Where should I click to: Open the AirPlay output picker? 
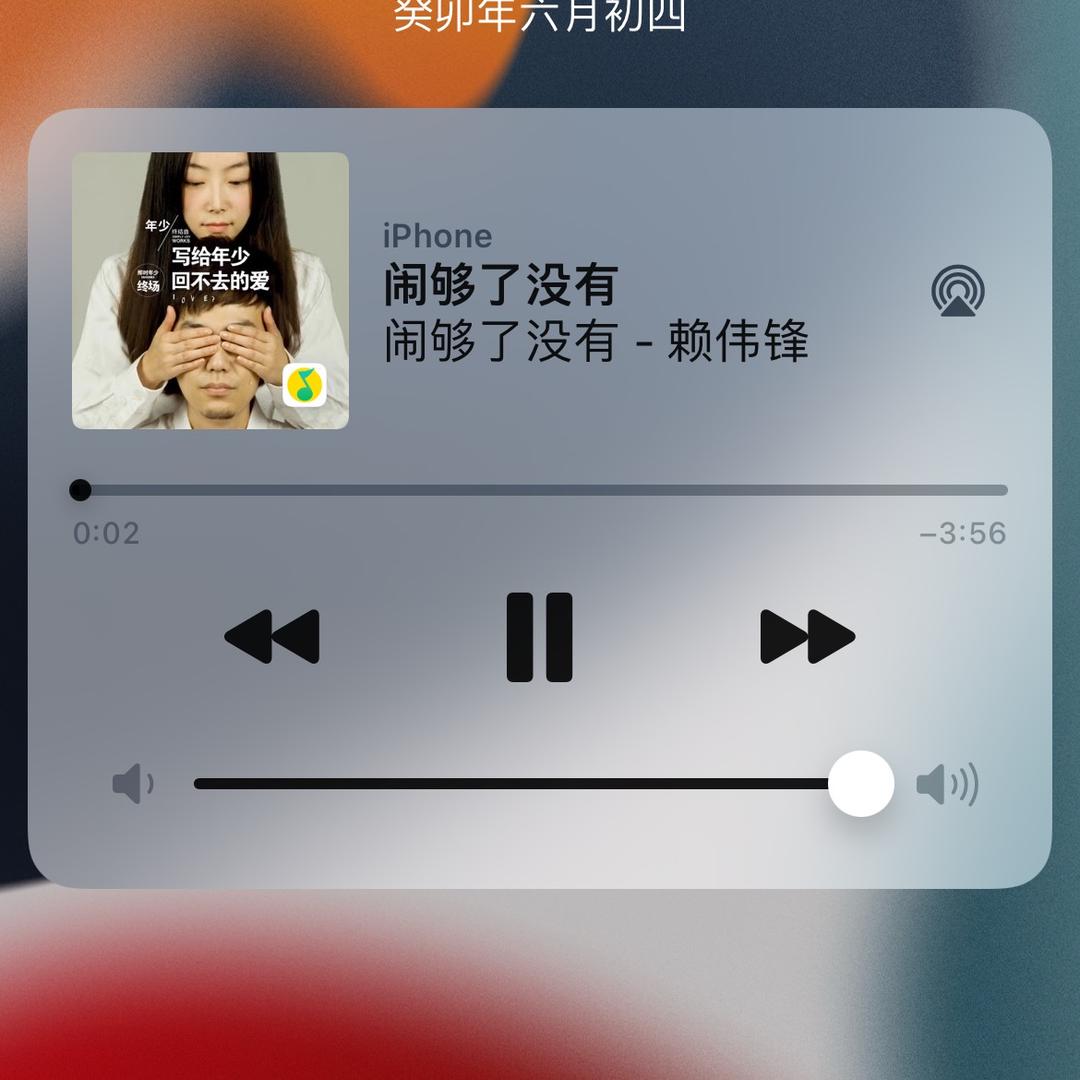coord(957,290)
